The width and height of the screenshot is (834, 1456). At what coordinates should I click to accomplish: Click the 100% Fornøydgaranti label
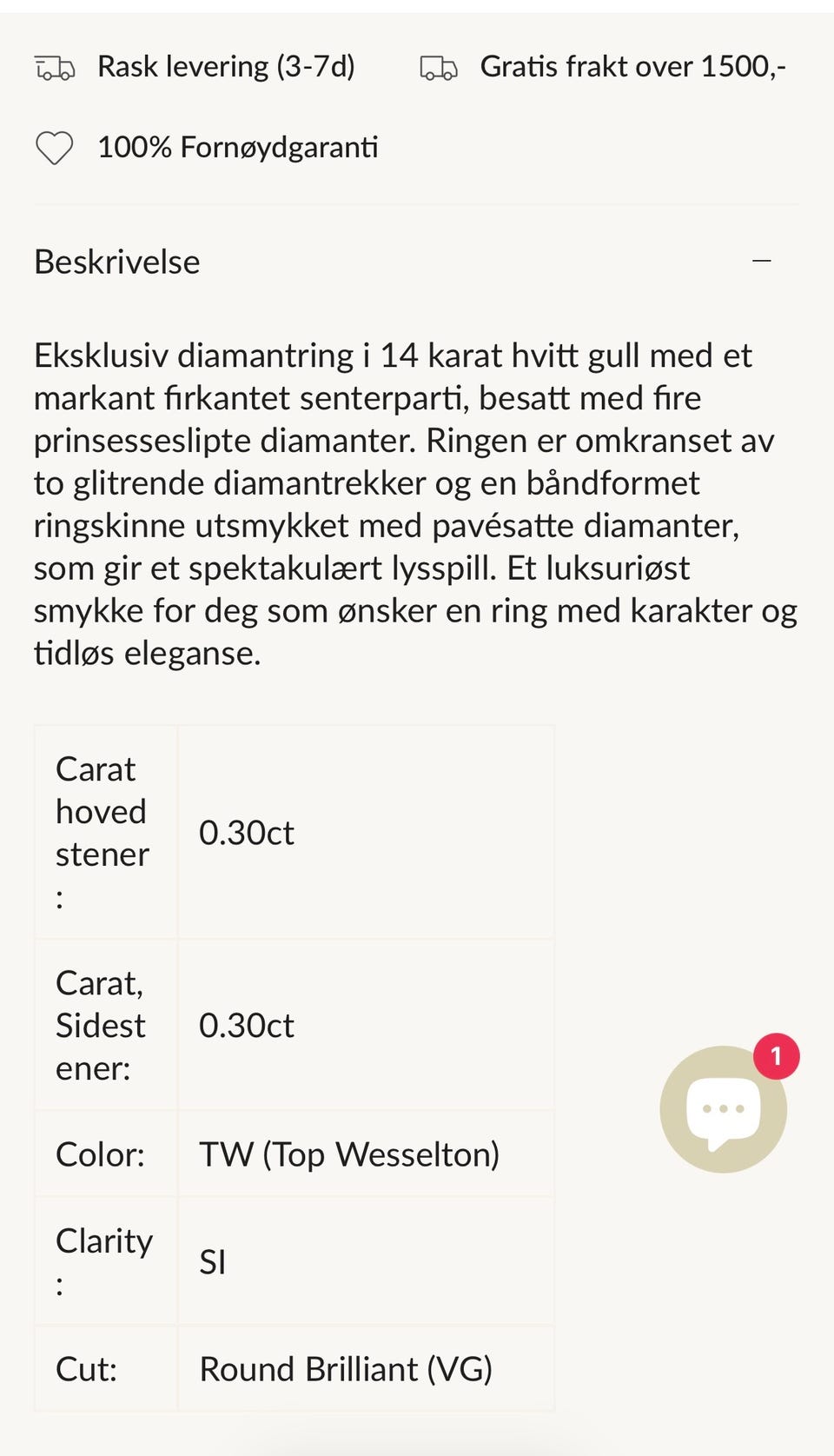(x=236, y=148)
